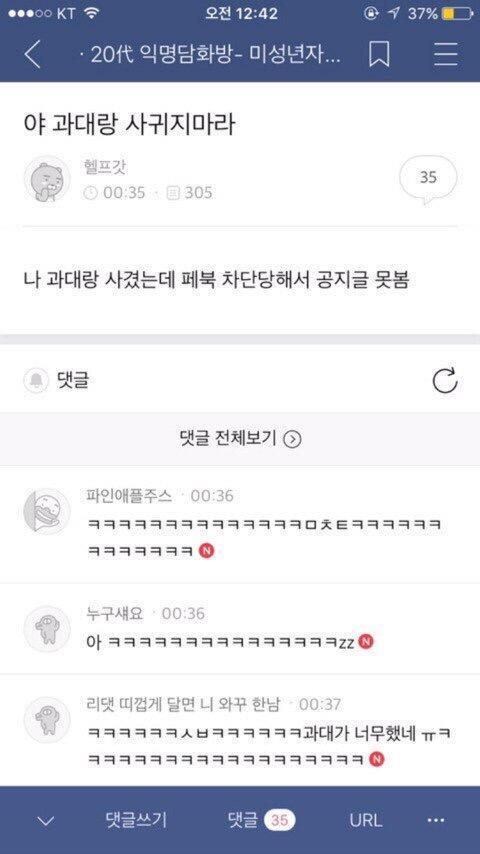Open 파인애플주스's profile avatar
Image resolution: width=480 pixels, height=854 pixels.
(x=47, y=511)
